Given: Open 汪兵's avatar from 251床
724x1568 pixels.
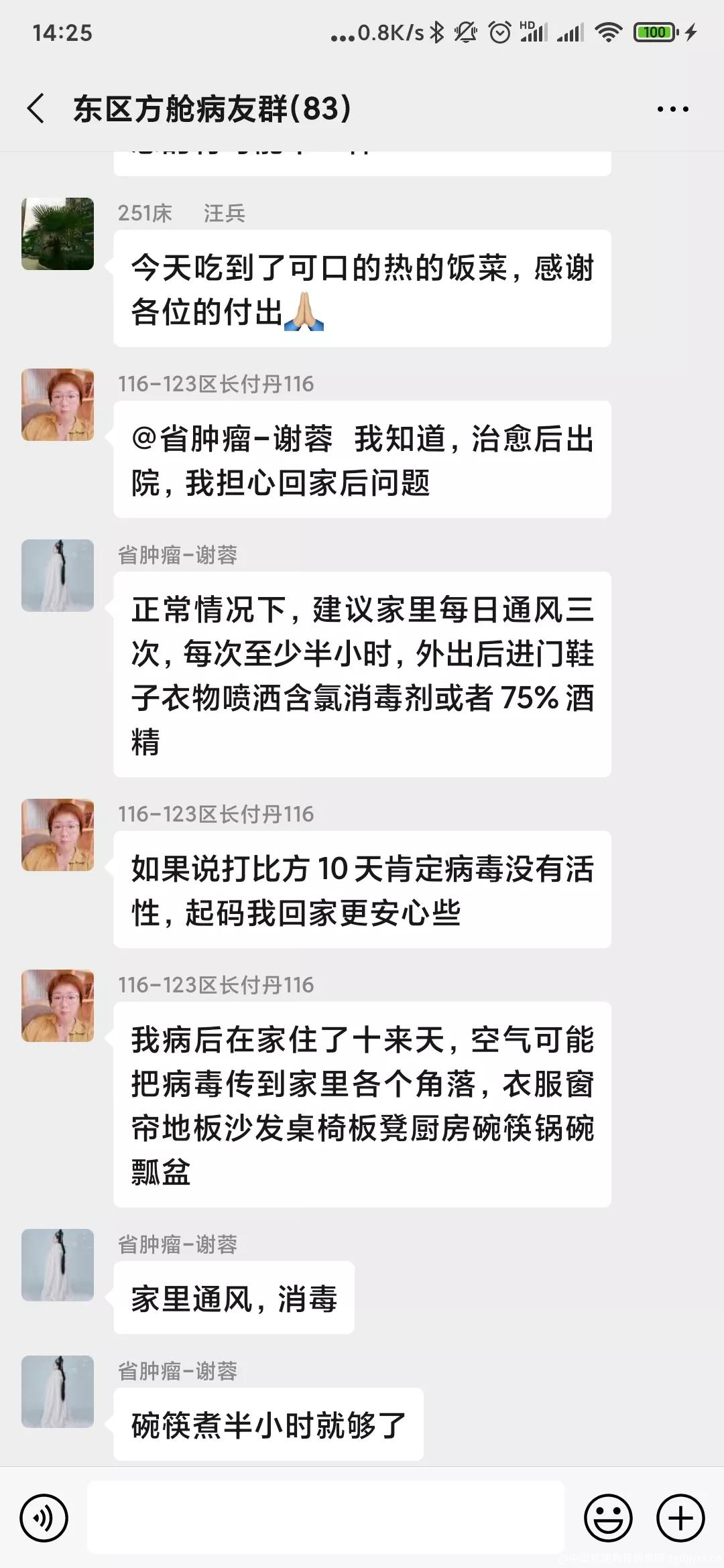Looking at the screenshot, I should (x=58, y=234).
